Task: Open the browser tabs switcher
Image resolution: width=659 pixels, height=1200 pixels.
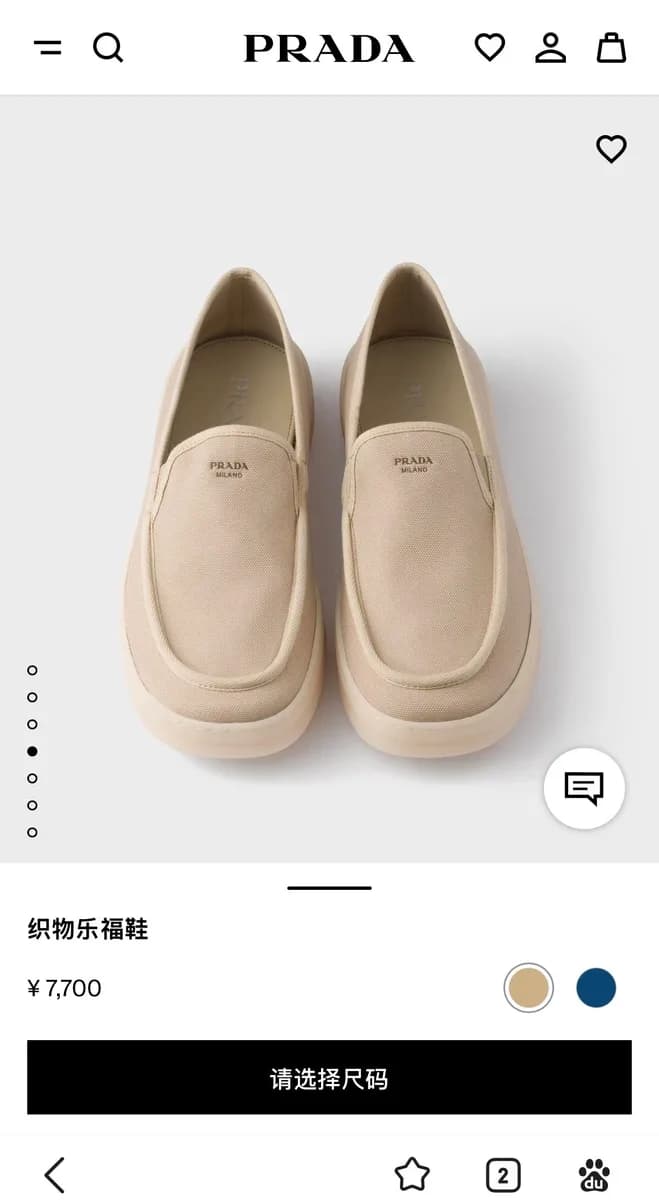Action: point(503,1174)
